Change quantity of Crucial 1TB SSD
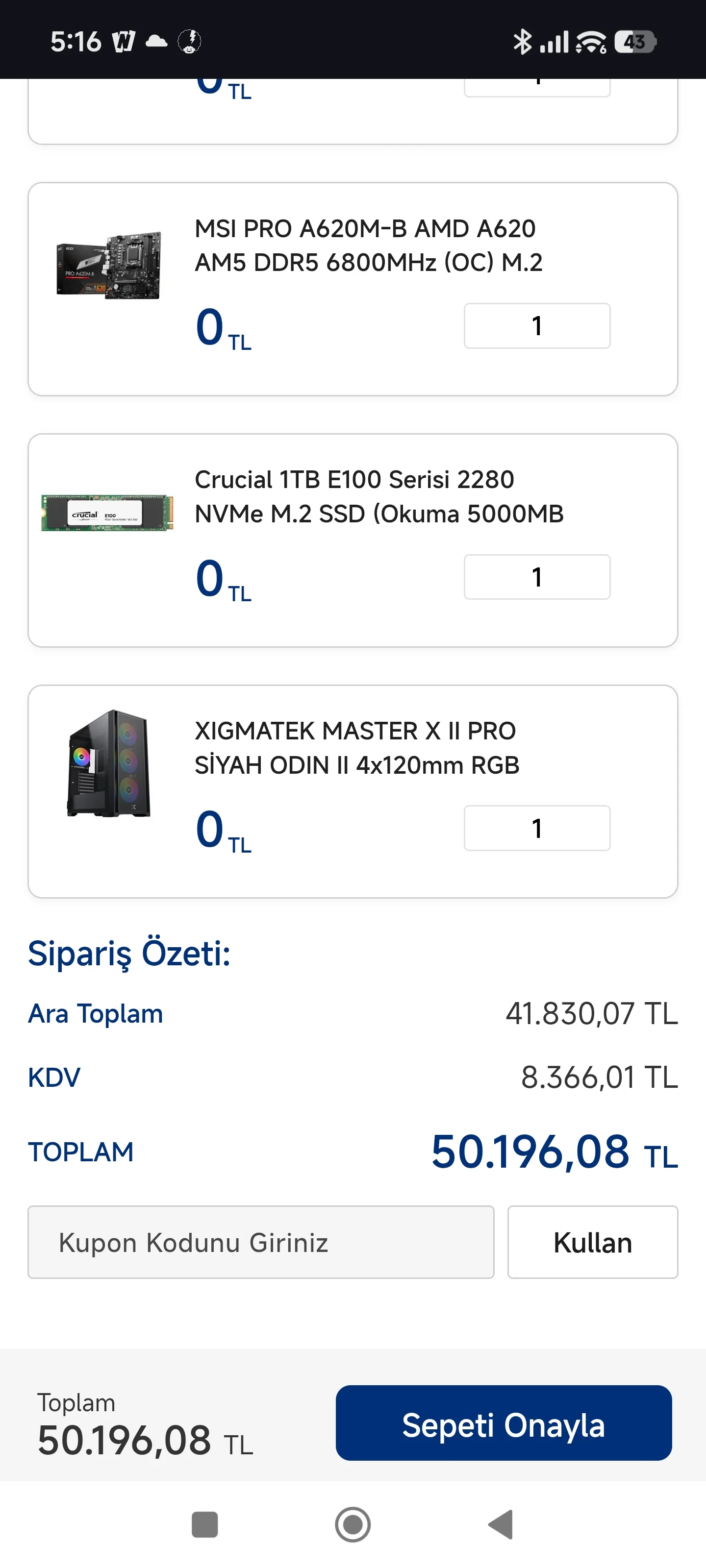 (537, 577)
